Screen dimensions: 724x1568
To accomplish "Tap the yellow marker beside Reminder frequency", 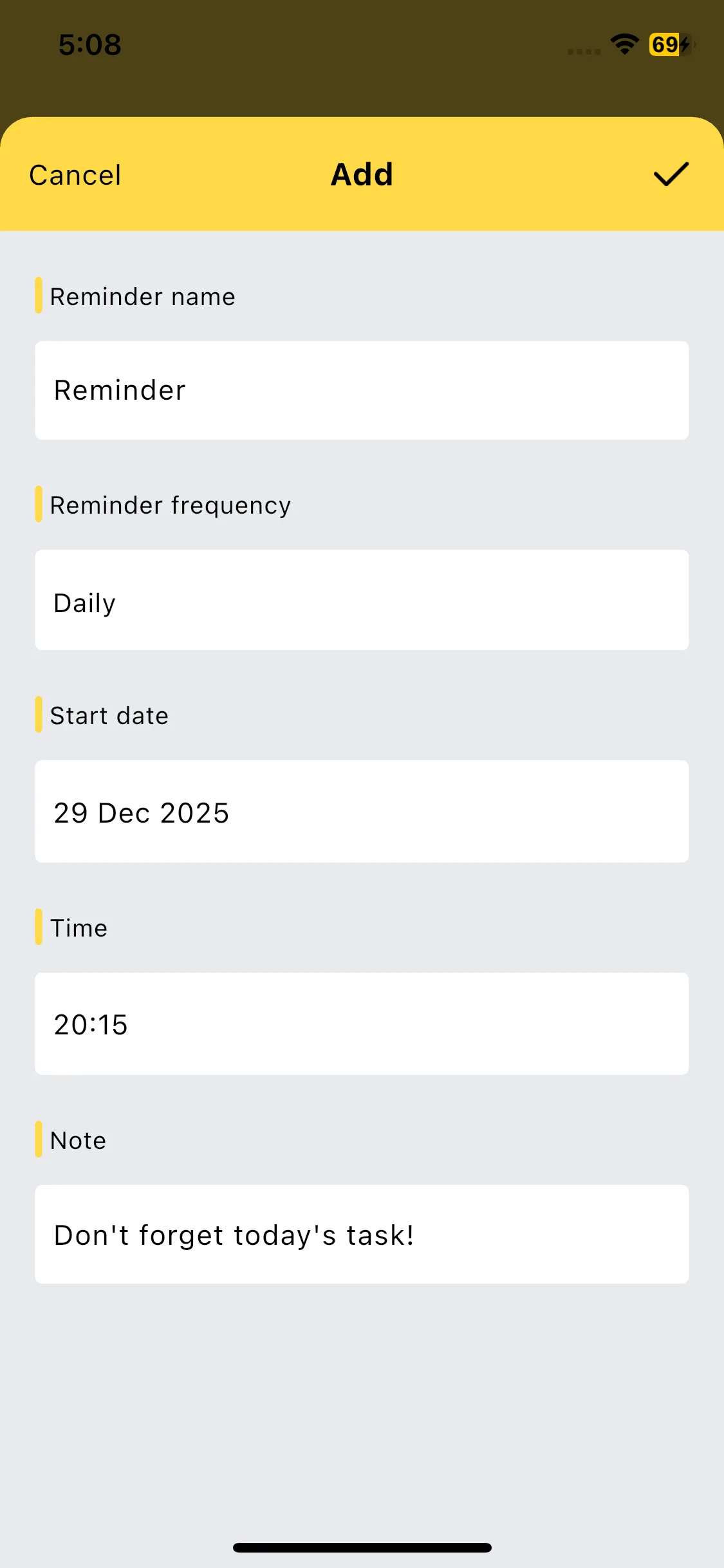I will 39,505.
